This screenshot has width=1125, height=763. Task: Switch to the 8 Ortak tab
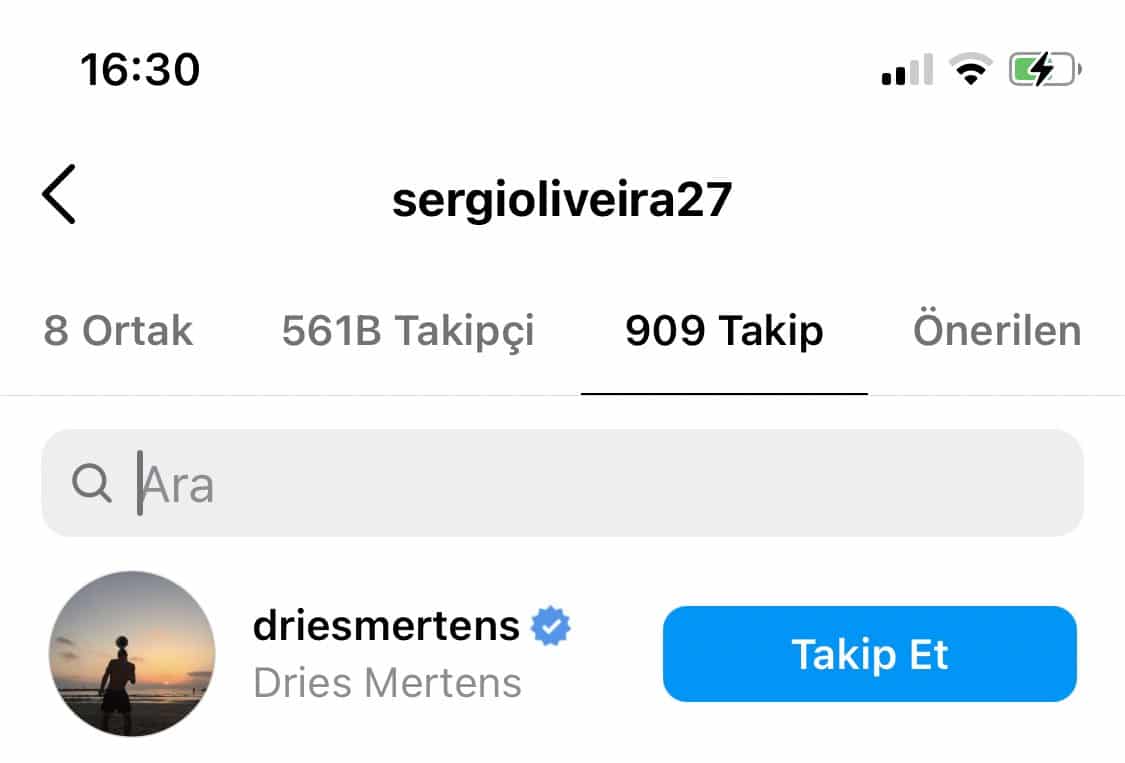coord(119,331)
